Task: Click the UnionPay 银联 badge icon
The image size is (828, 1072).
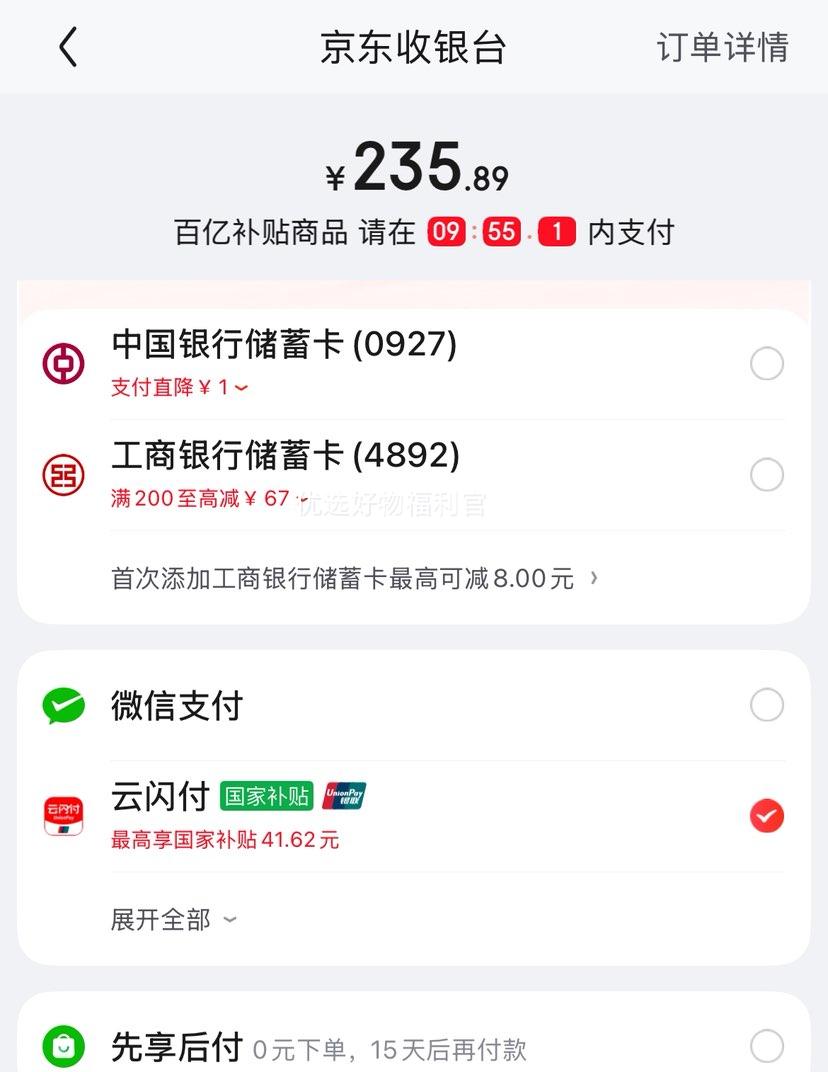Action: [345, 796]
